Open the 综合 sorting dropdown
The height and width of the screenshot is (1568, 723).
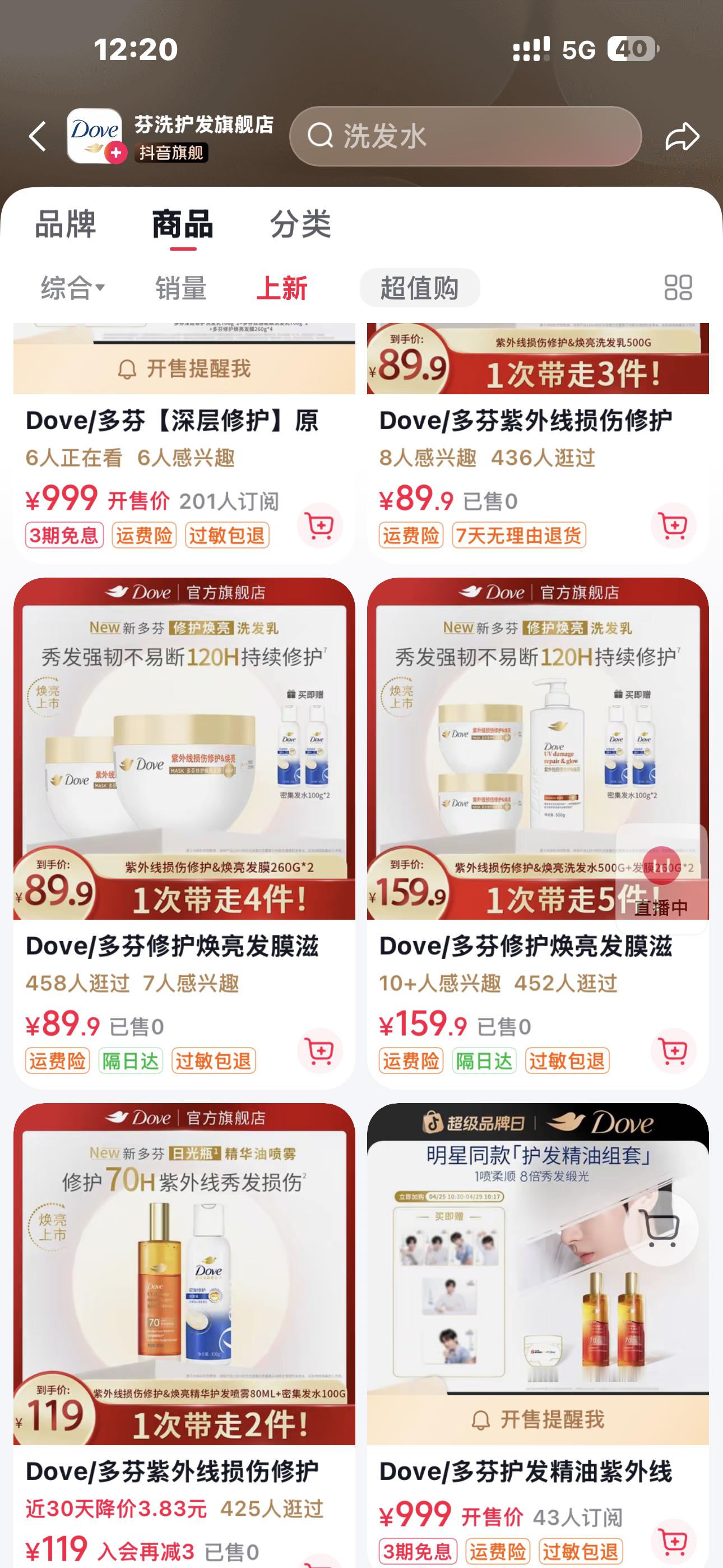(72, 287)
